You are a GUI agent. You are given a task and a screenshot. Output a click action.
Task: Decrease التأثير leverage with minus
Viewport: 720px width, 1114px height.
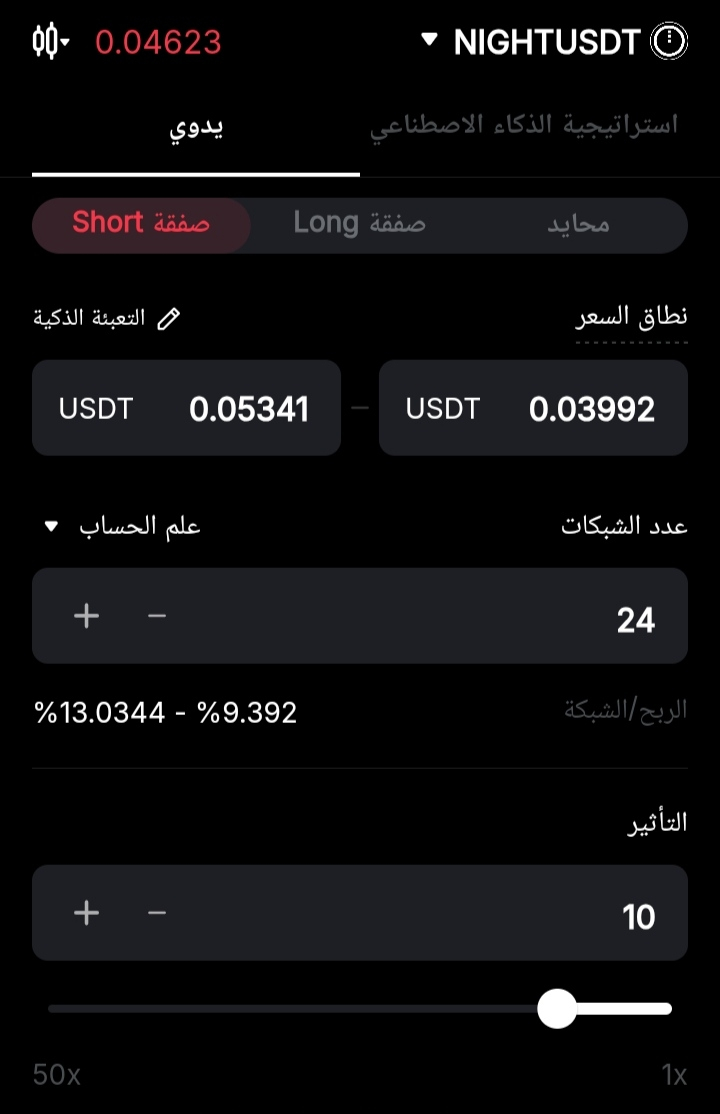(157, 913)
